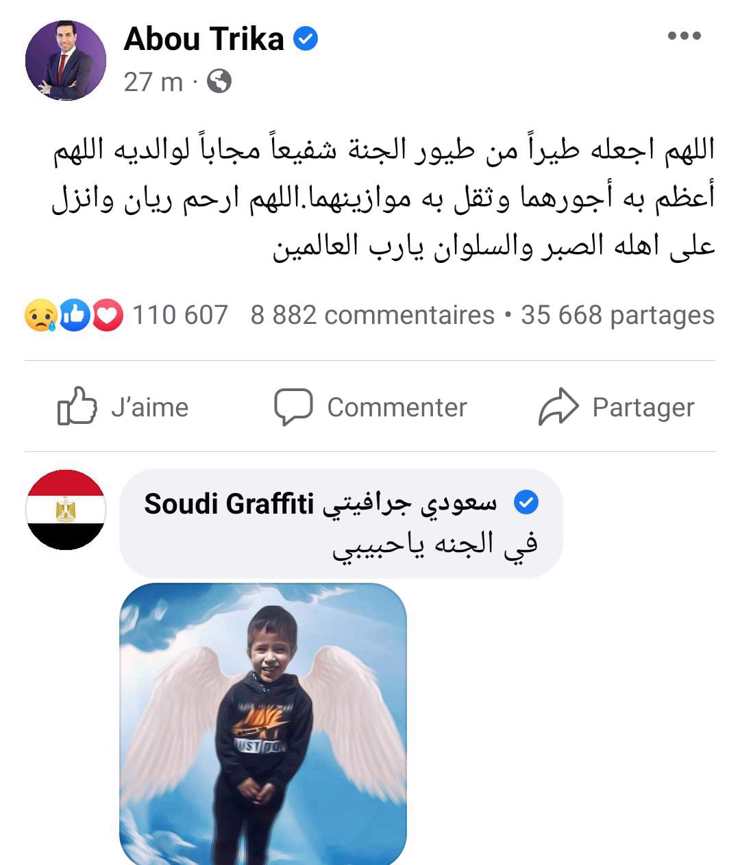Screen dimensions: 740x865
Task: Tap Commenter to write a comment
Action: click(371, 407)
